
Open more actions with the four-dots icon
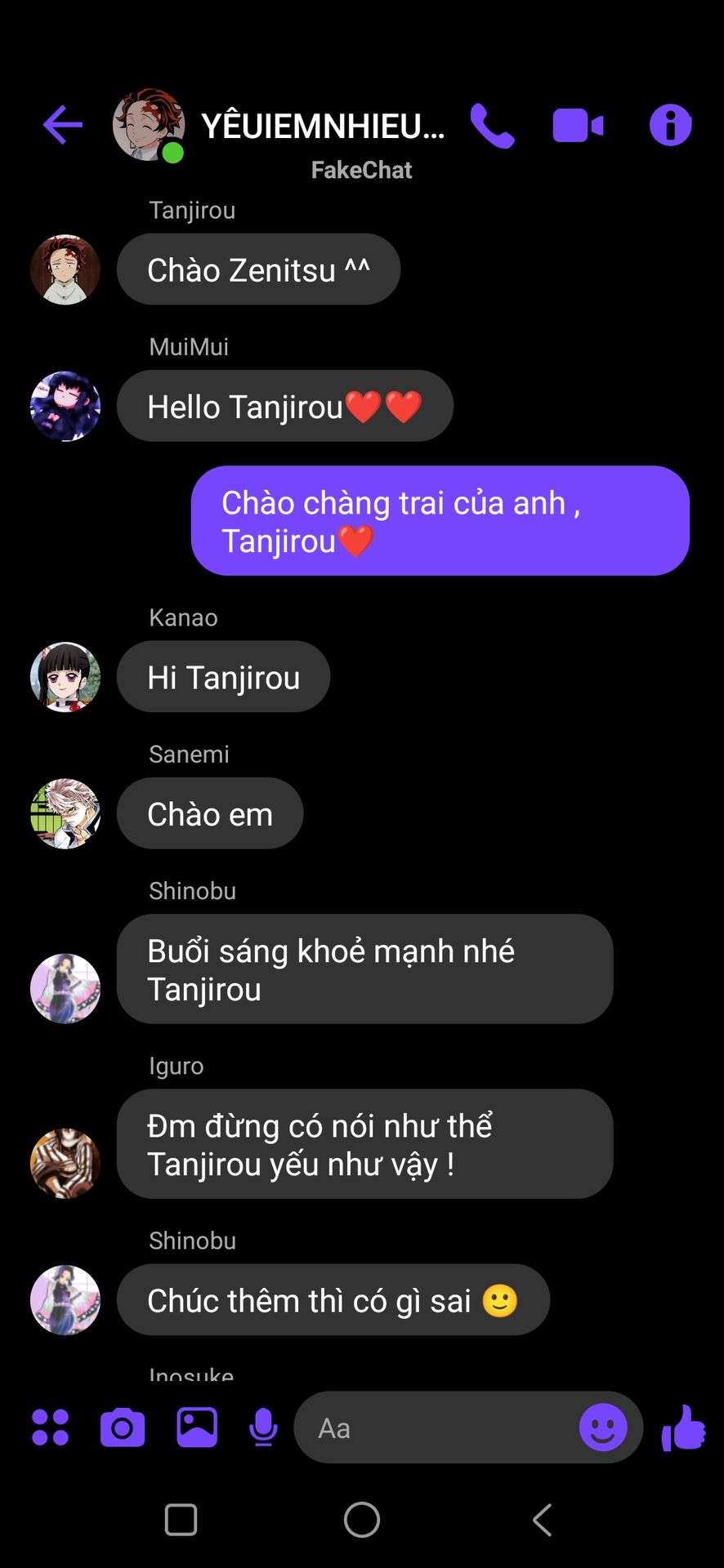click(50, 1428)
